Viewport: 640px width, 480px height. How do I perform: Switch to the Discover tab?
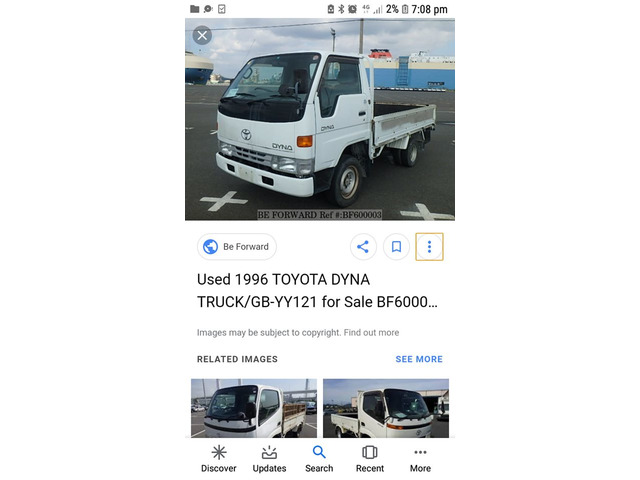[x=219, y=459]
